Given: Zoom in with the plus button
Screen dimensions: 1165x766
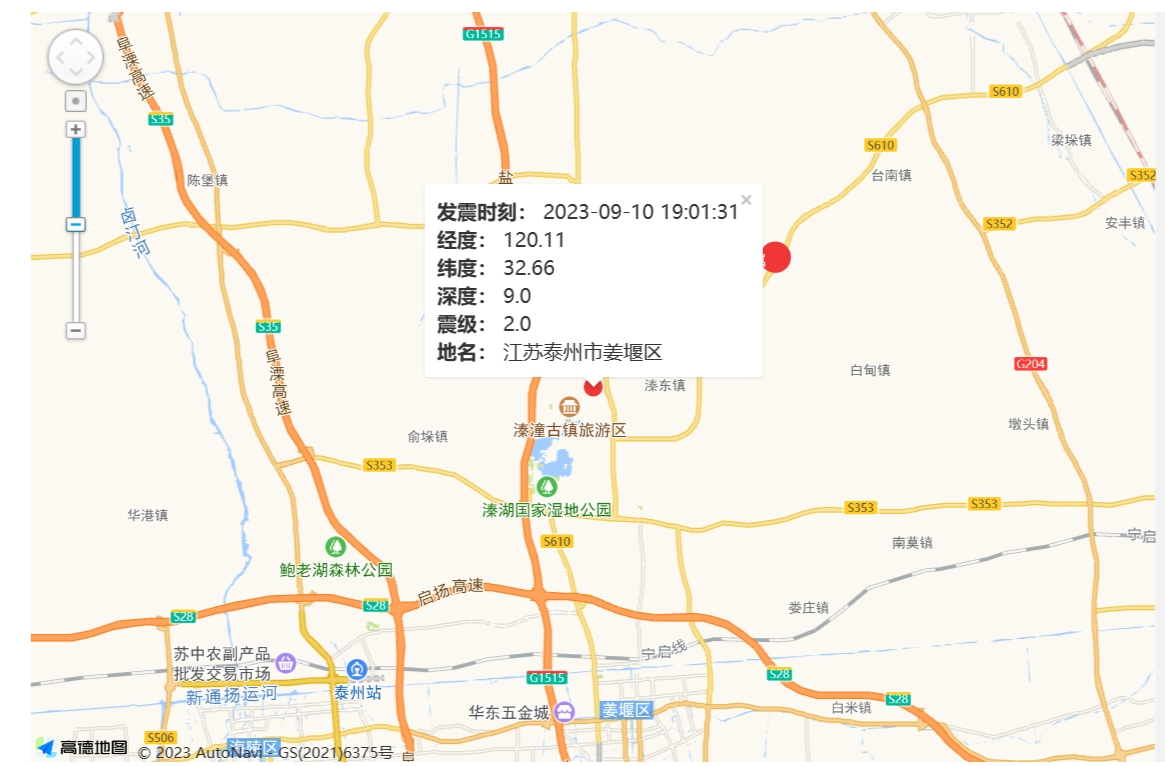Looking at the screenshot, I should [76, 129].
